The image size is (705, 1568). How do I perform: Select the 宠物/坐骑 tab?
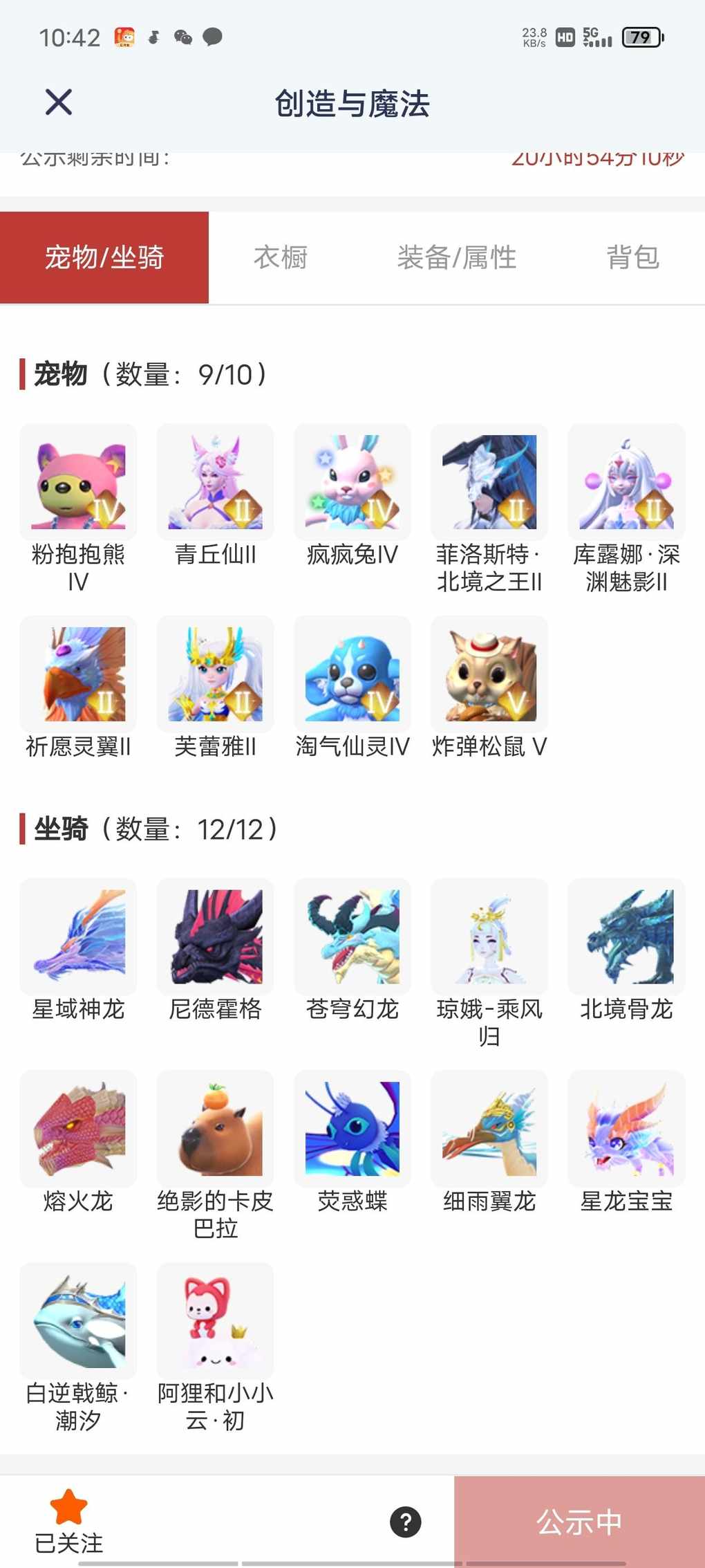[x=104, y=257]
